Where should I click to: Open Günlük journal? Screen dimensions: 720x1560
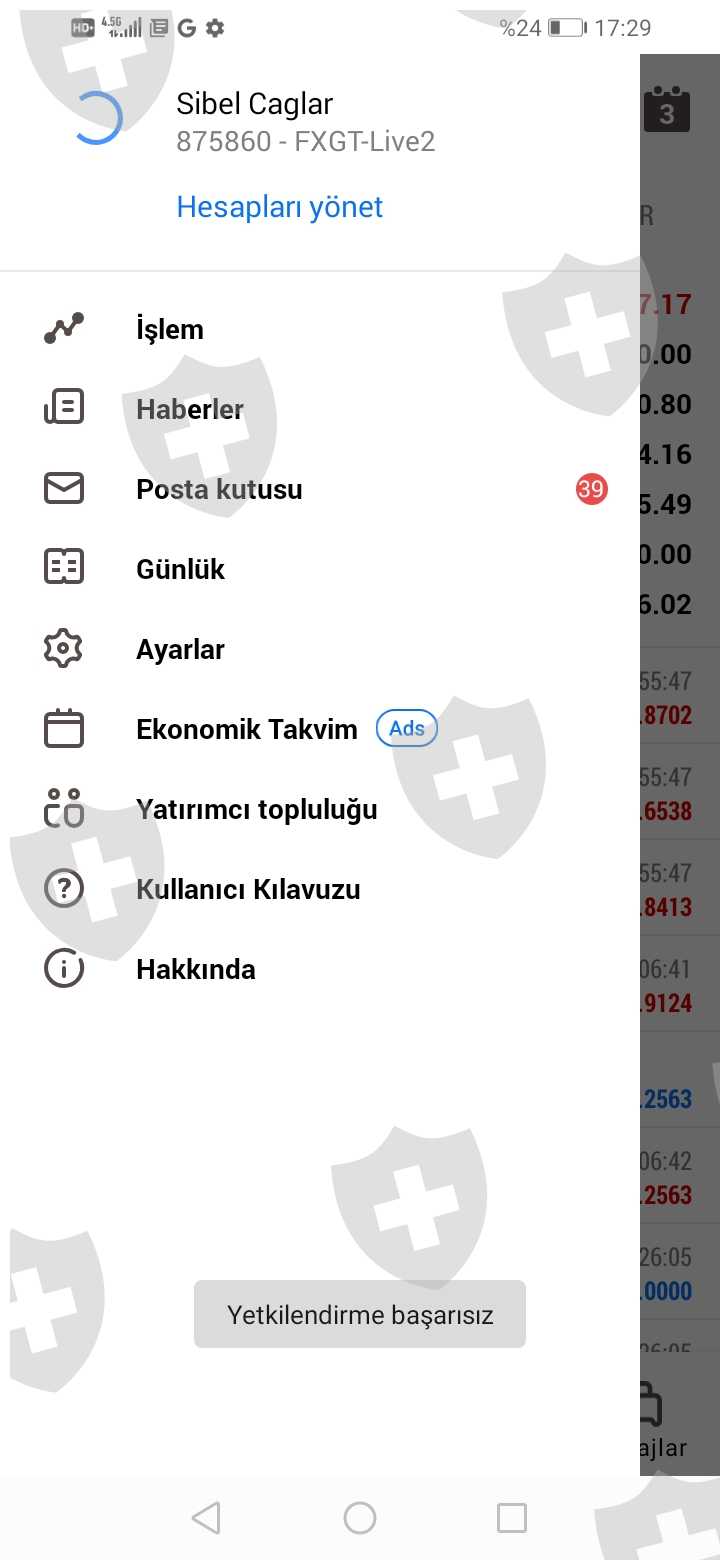(180, 569)
